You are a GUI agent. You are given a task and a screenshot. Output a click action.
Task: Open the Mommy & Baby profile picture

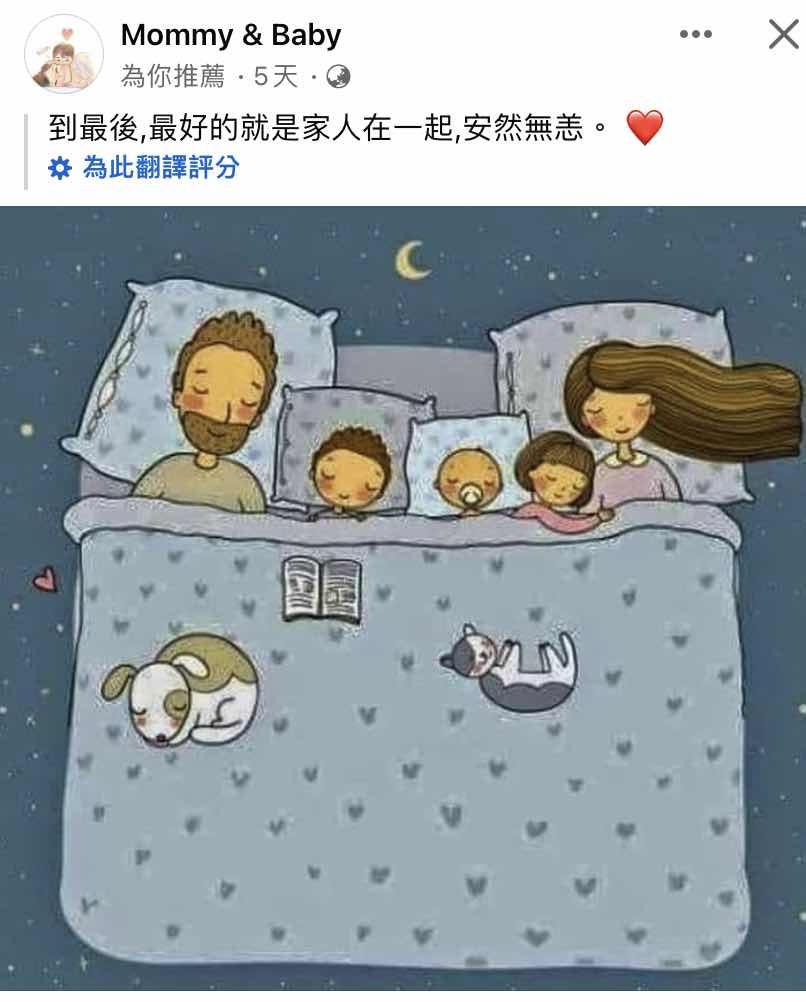click(63, 54)
